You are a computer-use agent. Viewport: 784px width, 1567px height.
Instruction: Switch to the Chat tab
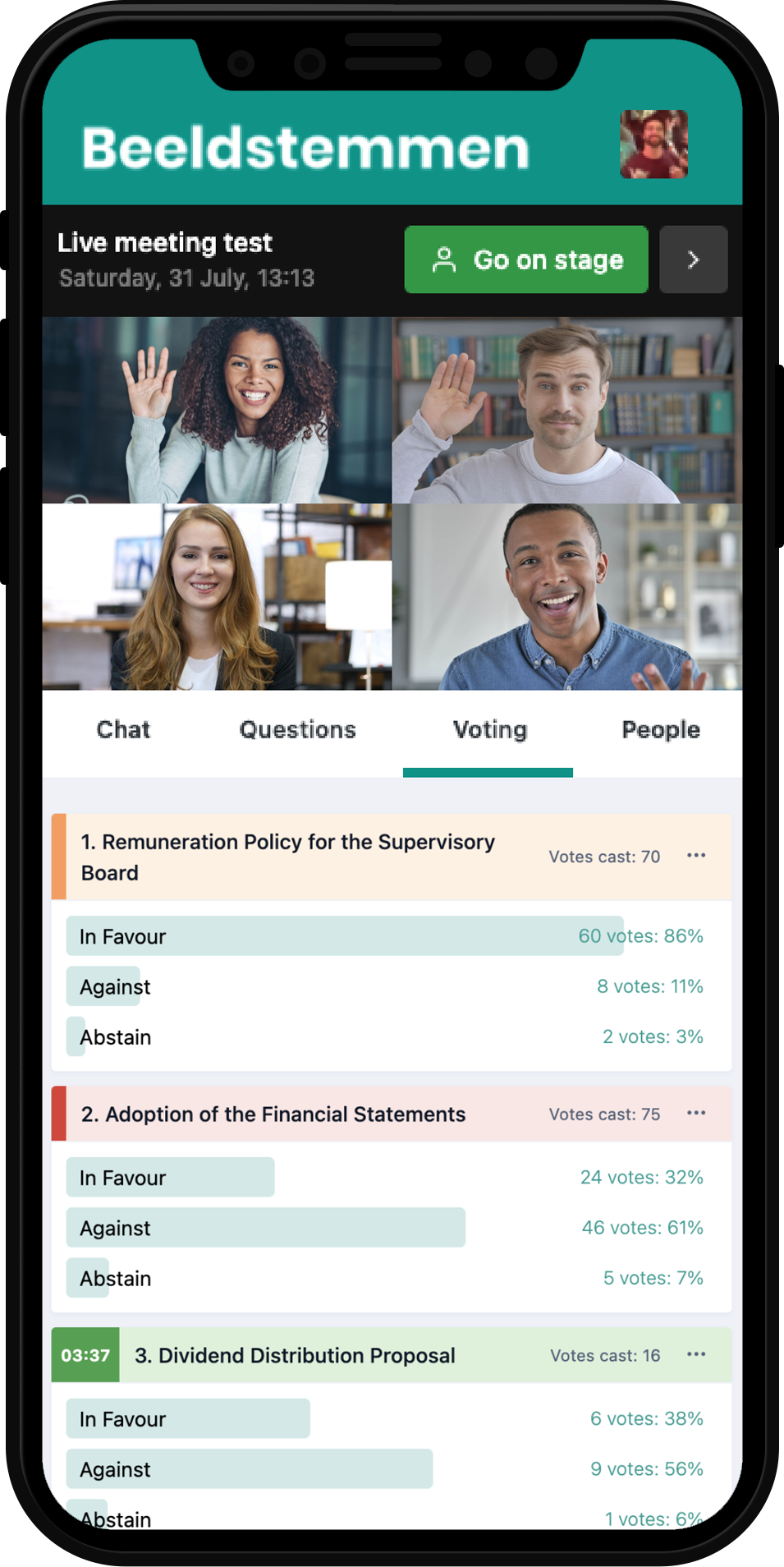point(123,729)
